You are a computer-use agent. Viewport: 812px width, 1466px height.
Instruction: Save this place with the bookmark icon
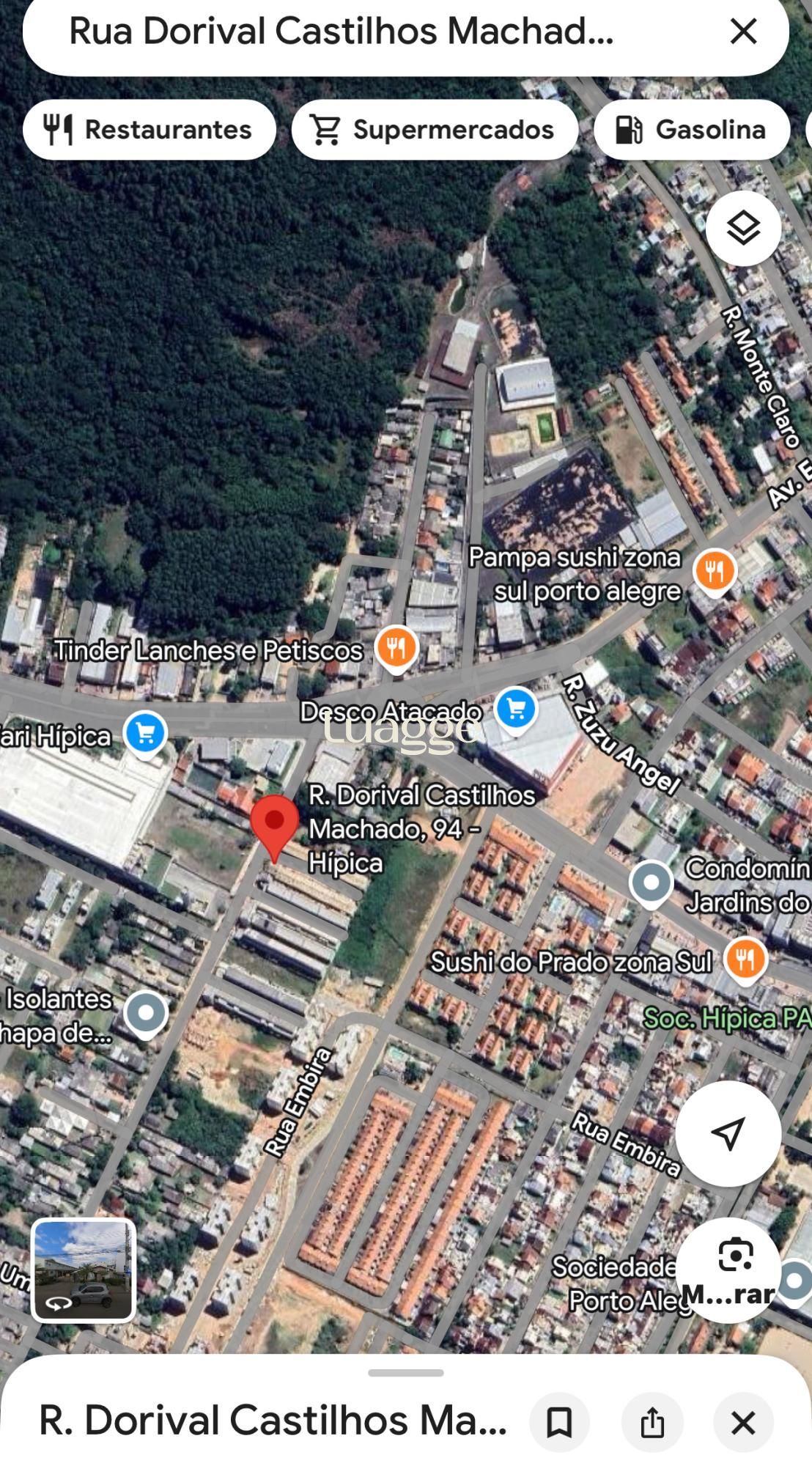click(x=559, y=1423)
